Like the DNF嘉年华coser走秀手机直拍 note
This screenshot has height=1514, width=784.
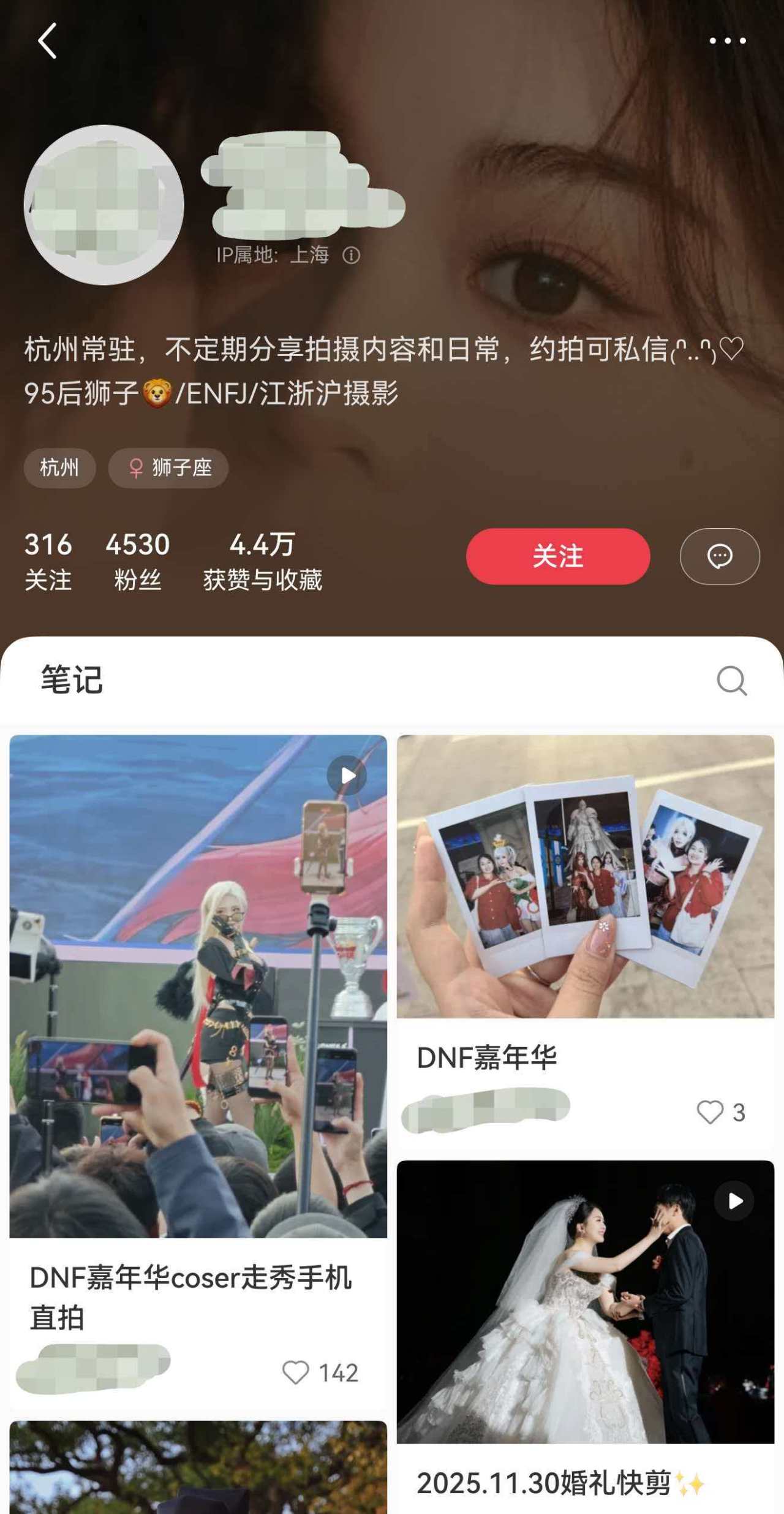point(295,1372)
